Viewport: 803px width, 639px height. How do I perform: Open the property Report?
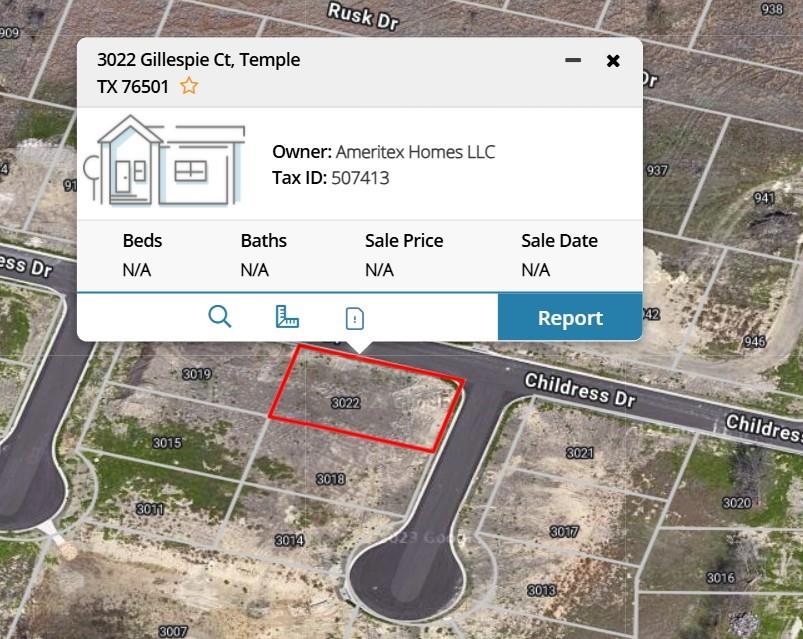[570, 318]
